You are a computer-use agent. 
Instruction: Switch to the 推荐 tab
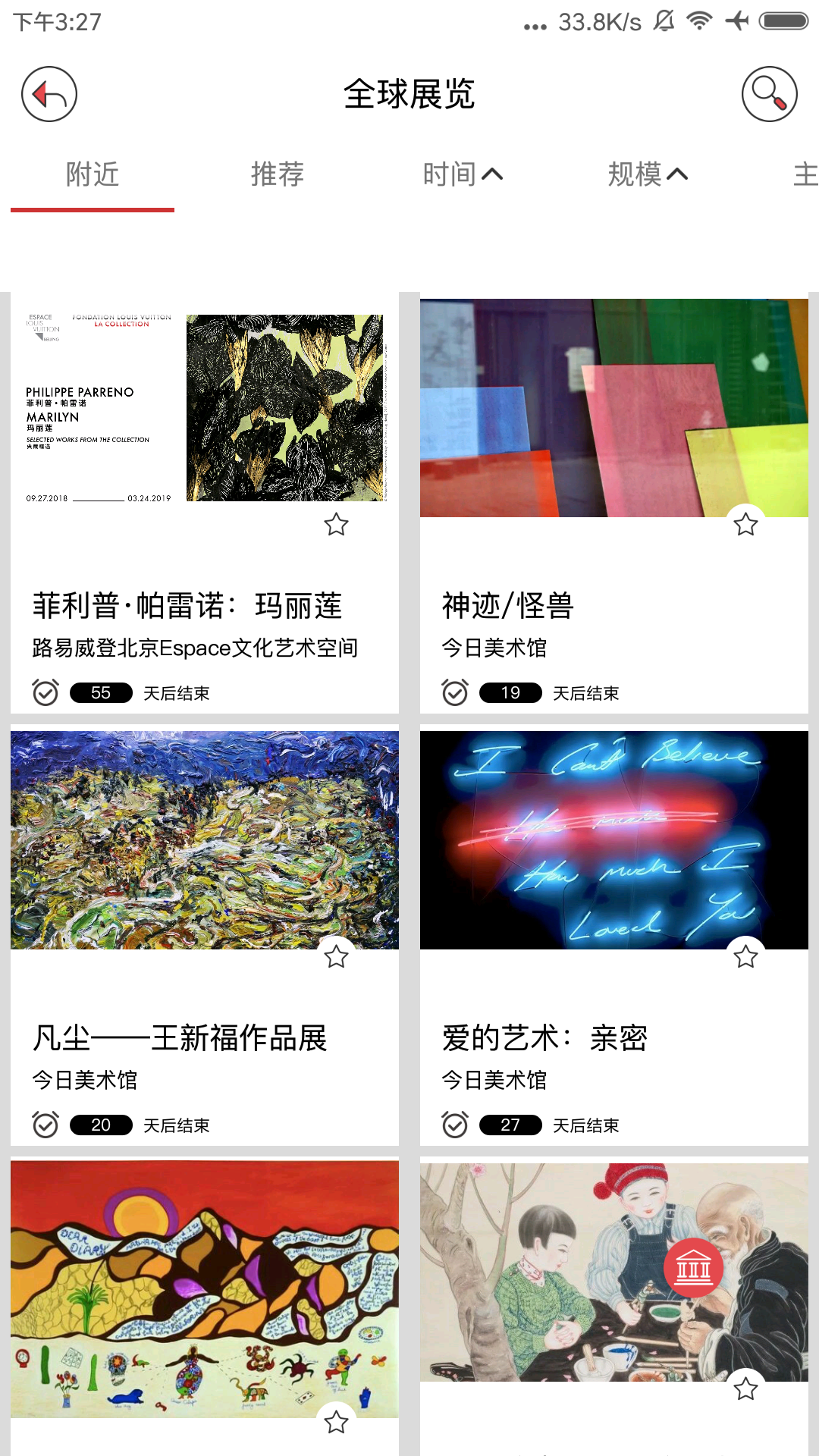pos(277,174)
